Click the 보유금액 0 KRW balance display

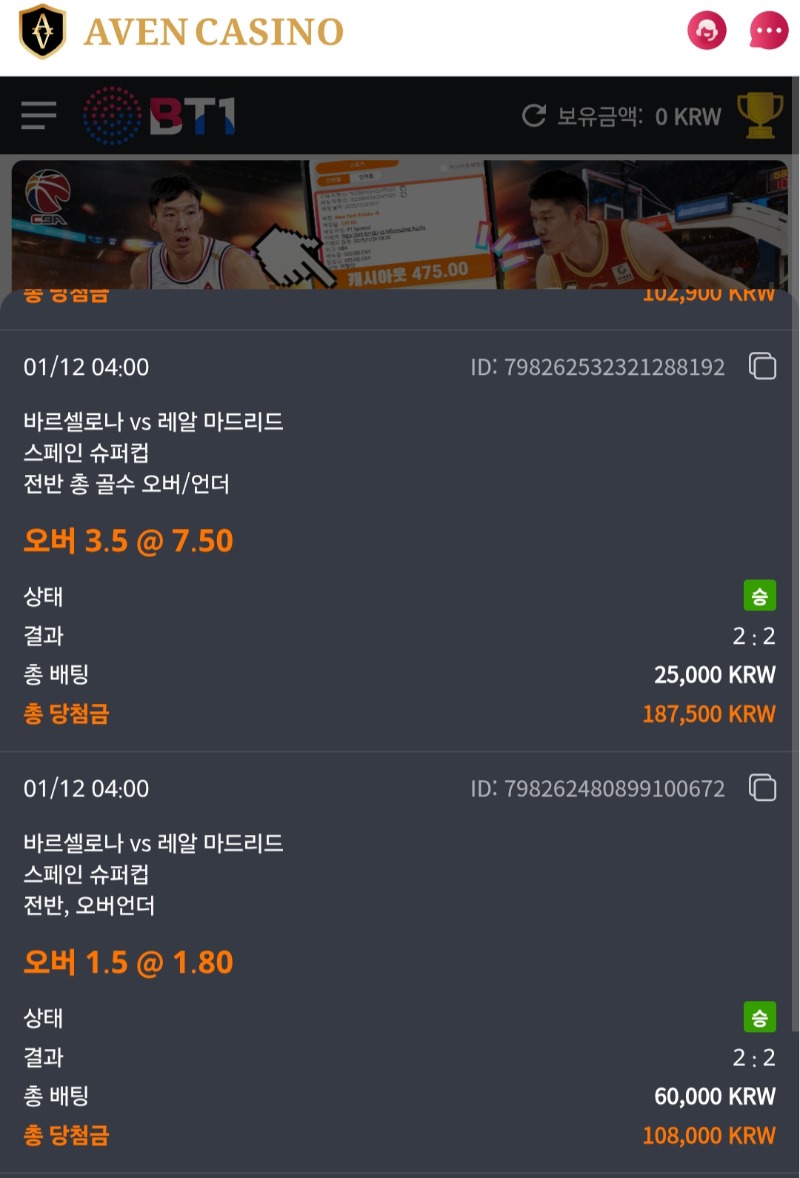coord(640,114)
